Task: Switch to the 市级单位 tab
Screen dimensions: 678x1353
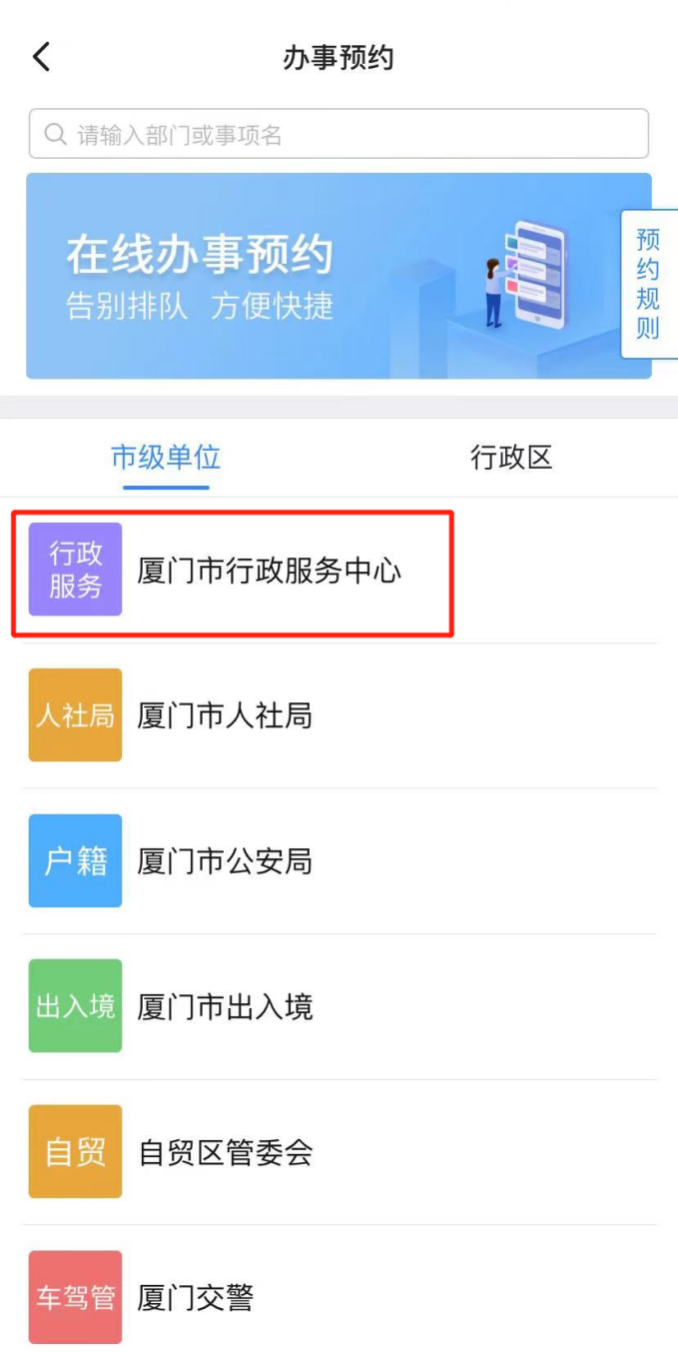Action: point(166,458)
